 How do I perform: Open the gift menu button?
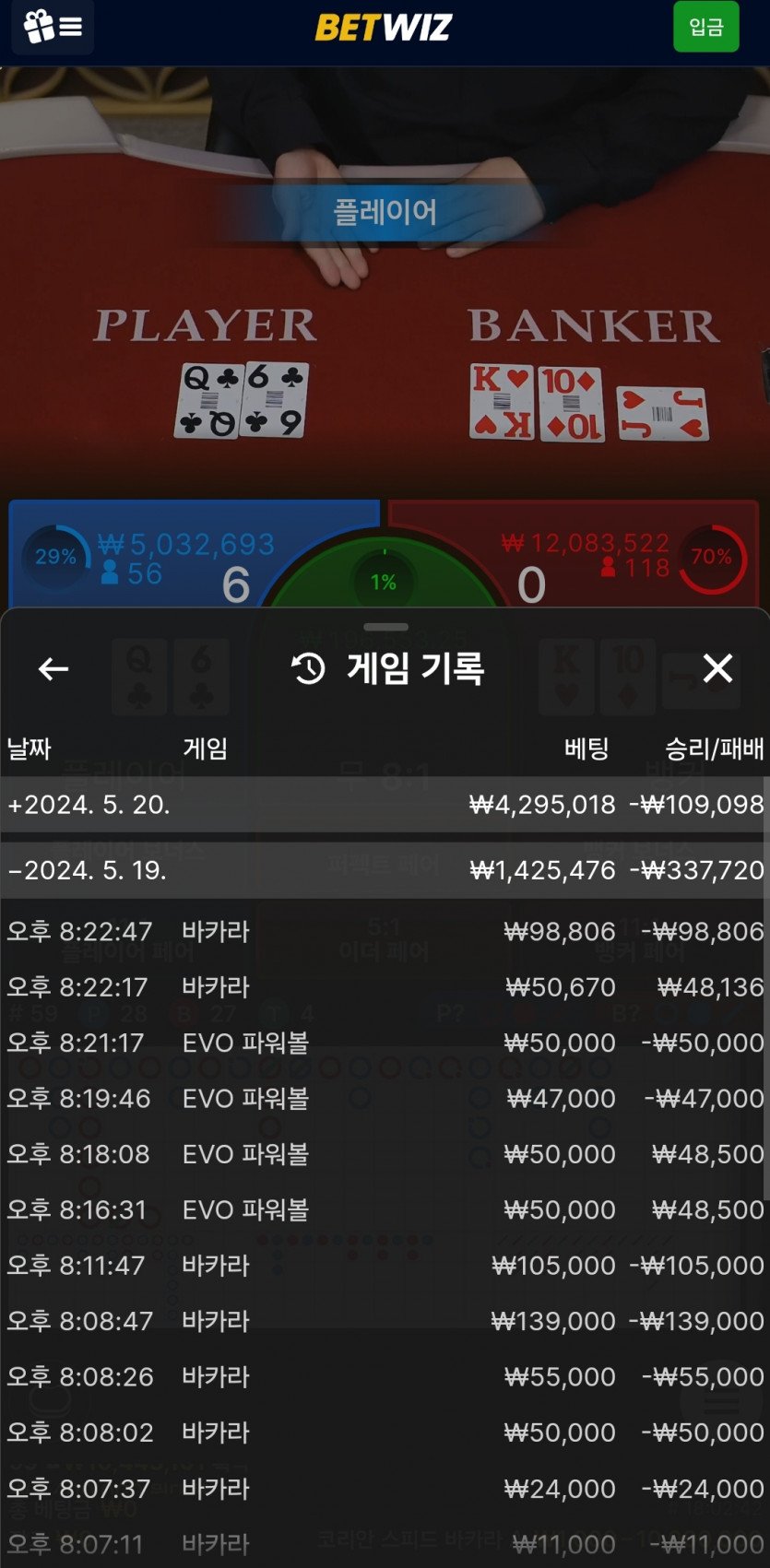point(53,27)
